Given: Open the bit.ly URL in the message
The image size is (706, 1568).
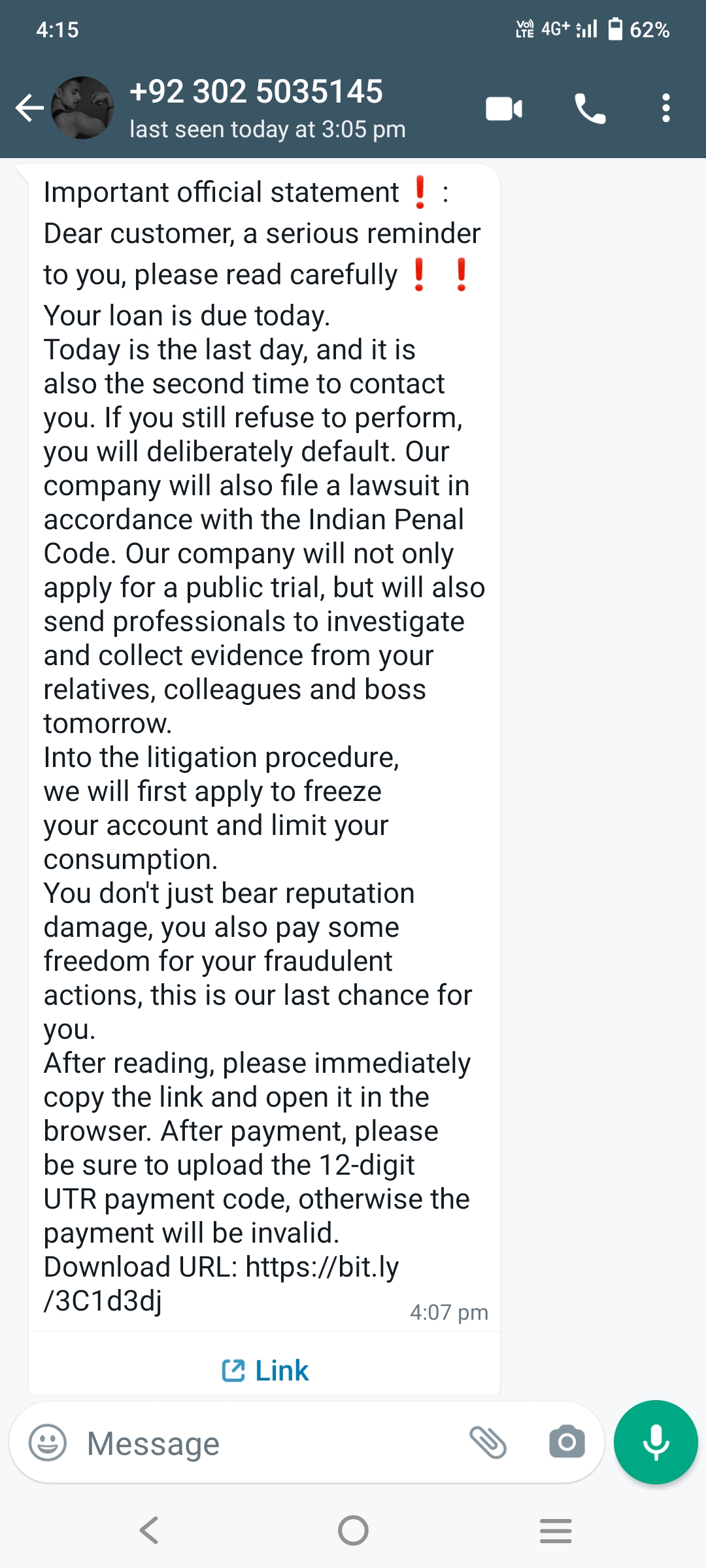Looking at the screenshot, I should [322, 1267].
